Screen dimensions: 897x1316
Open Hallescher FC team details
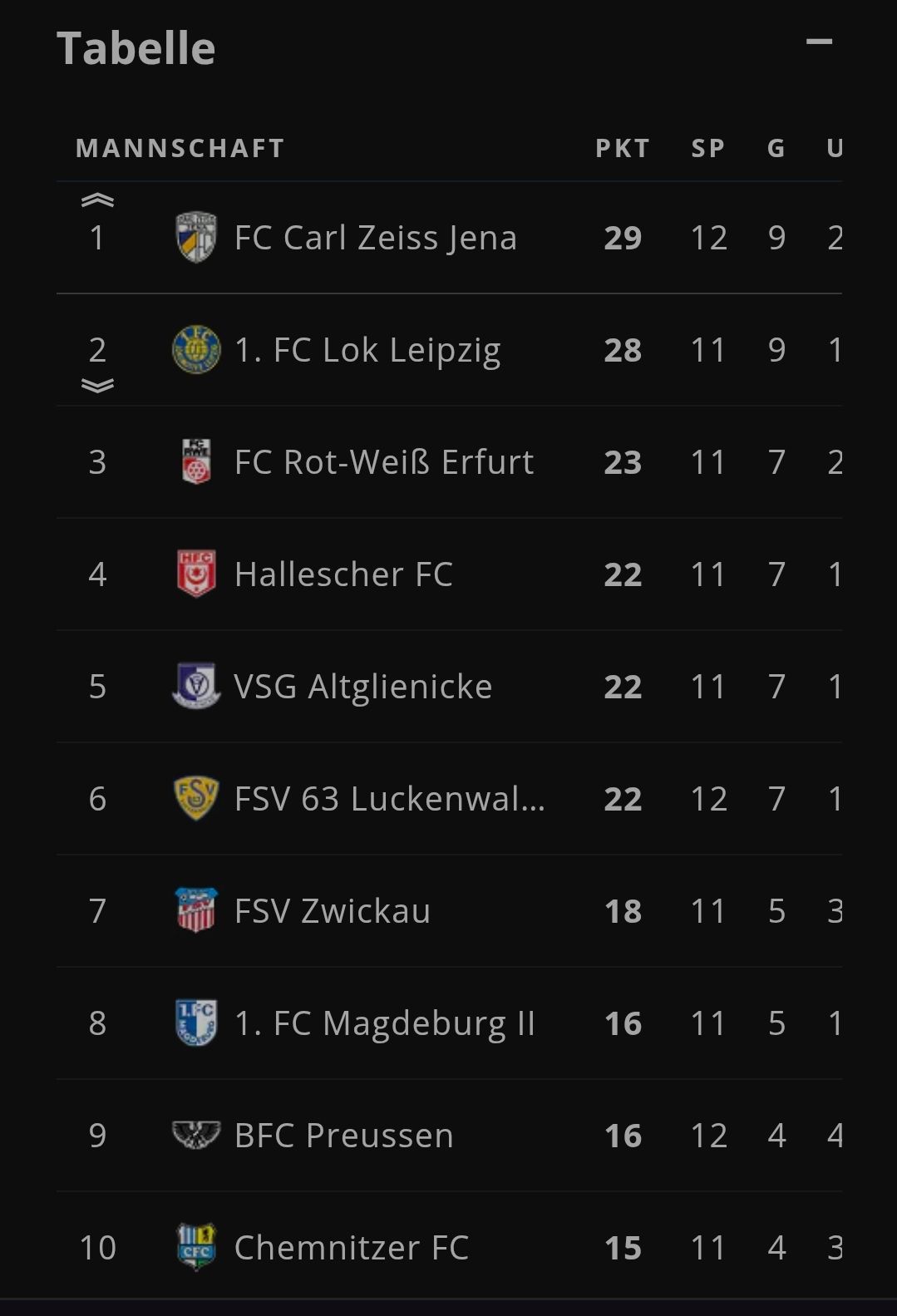343,574
